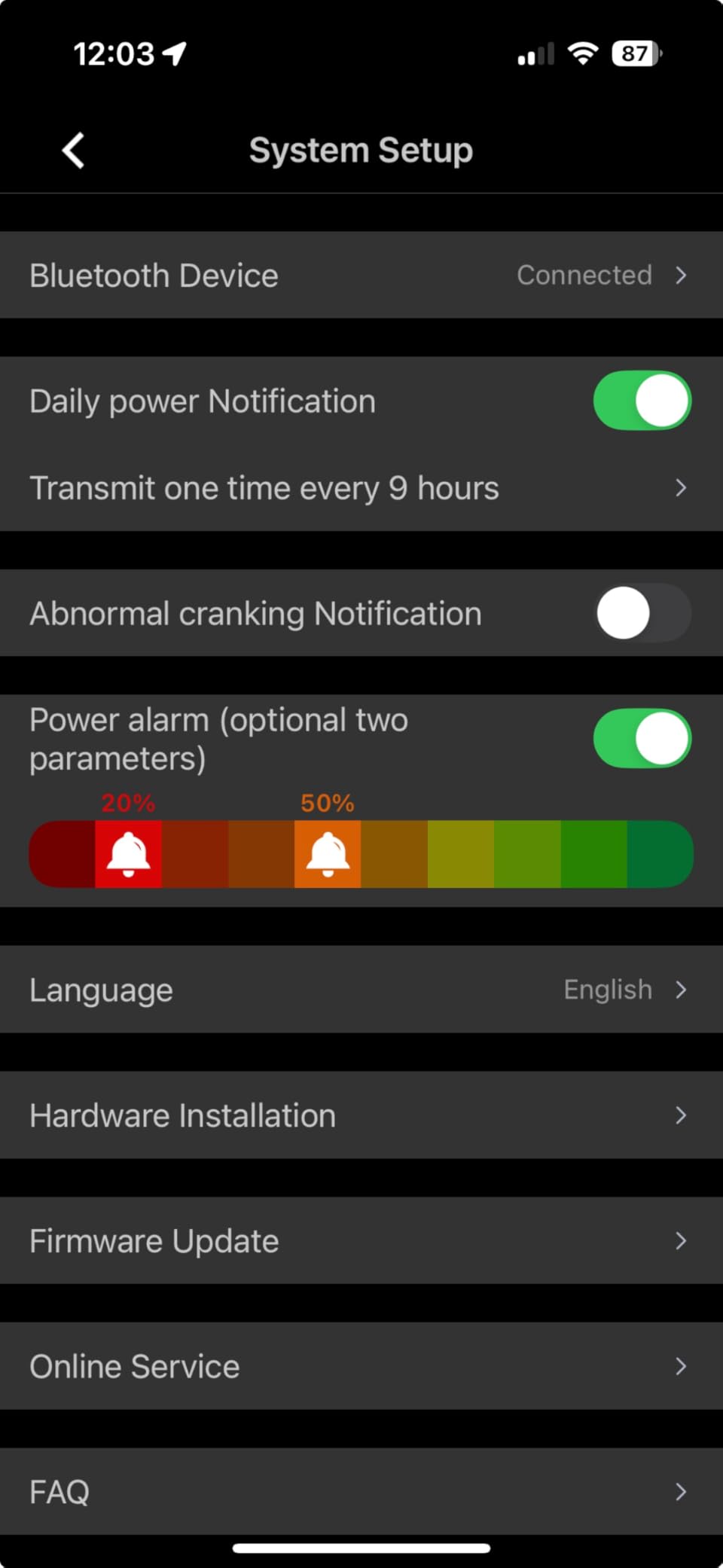Tap the red 20% alarm bell
Screen dimensions: 723x1568
128,854
